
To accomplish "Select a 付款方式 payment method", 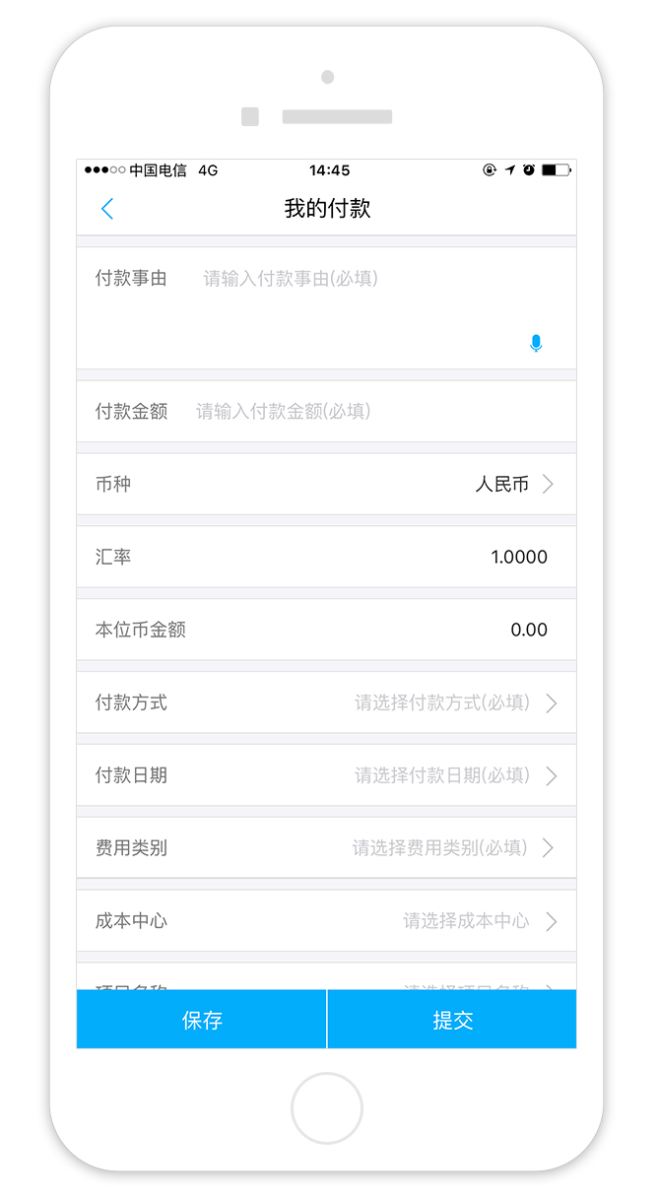I will [x=326, y=703].
